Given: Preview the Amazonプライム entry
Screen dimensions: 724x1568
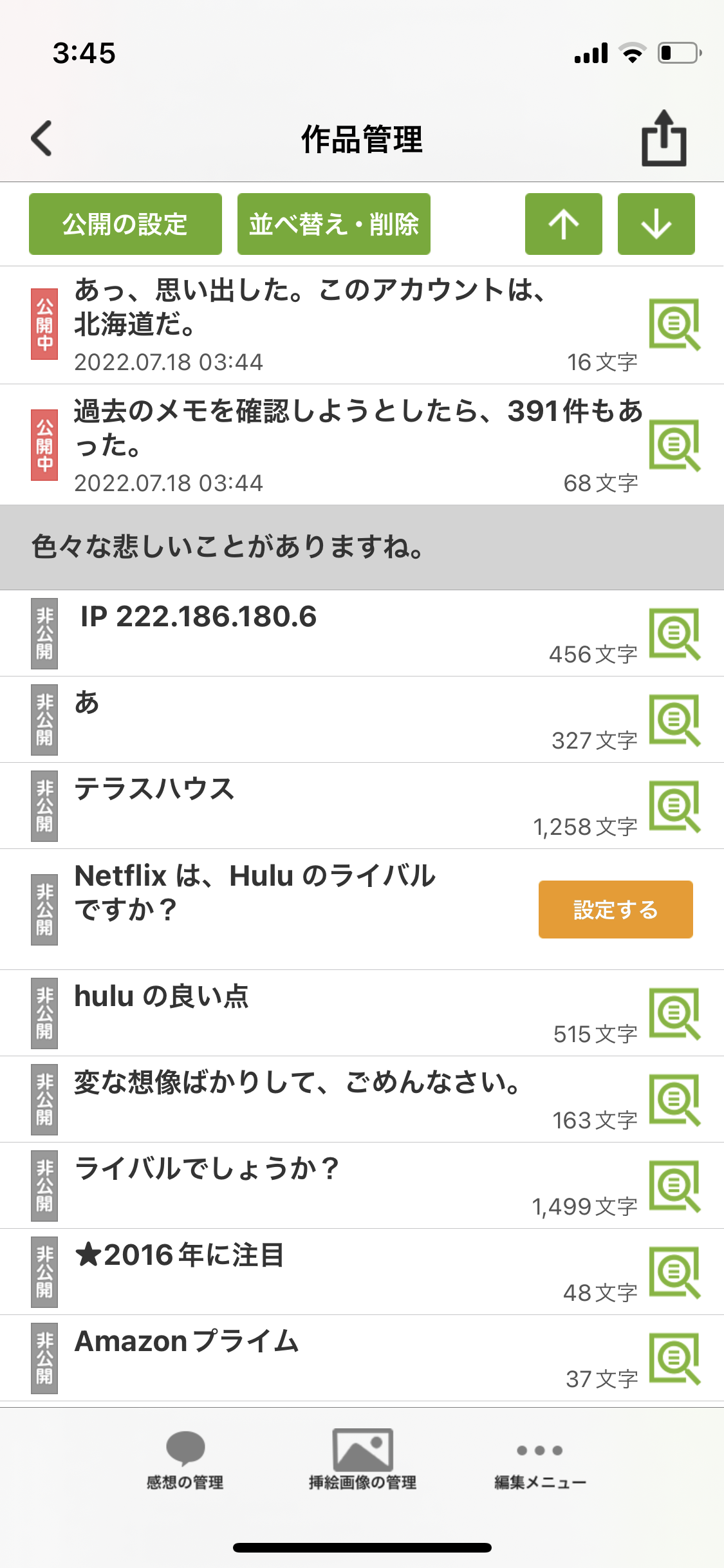Looking at the screenshot, I should [x=674, y=1359].
